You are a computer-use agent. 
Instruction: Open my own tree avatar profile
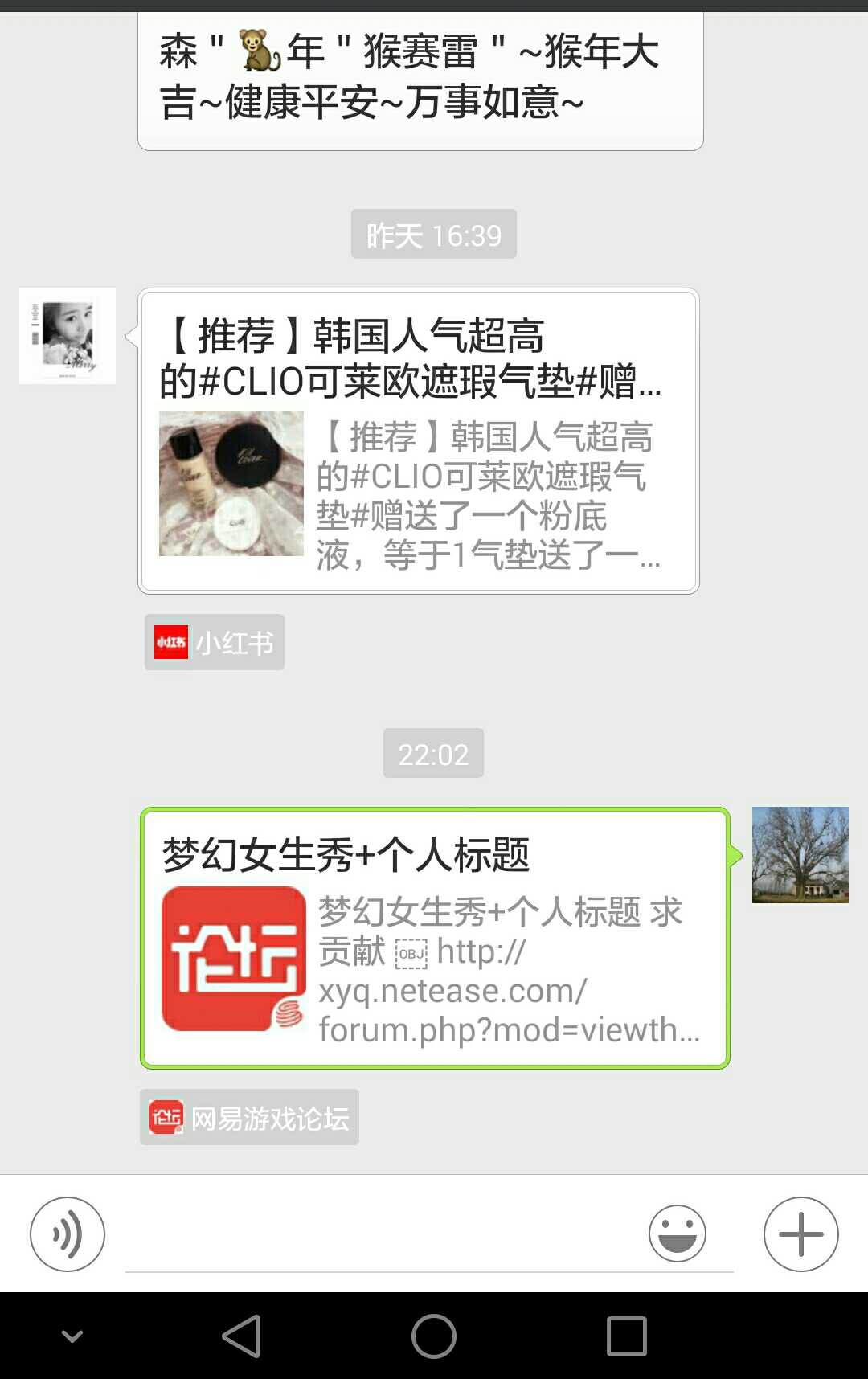pyautogui.click(x=800, y=855)
